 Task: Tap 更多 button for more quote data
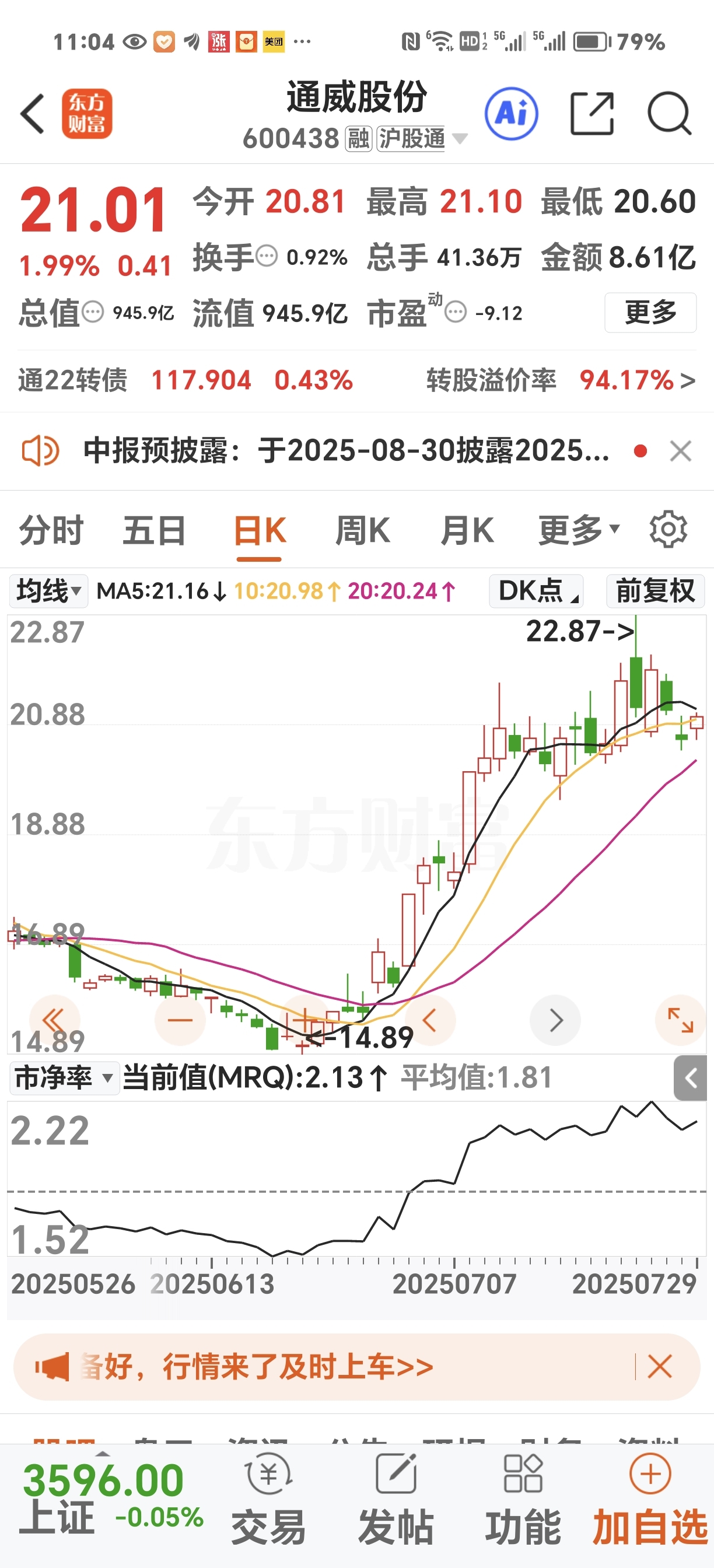(x=650, y=312)
